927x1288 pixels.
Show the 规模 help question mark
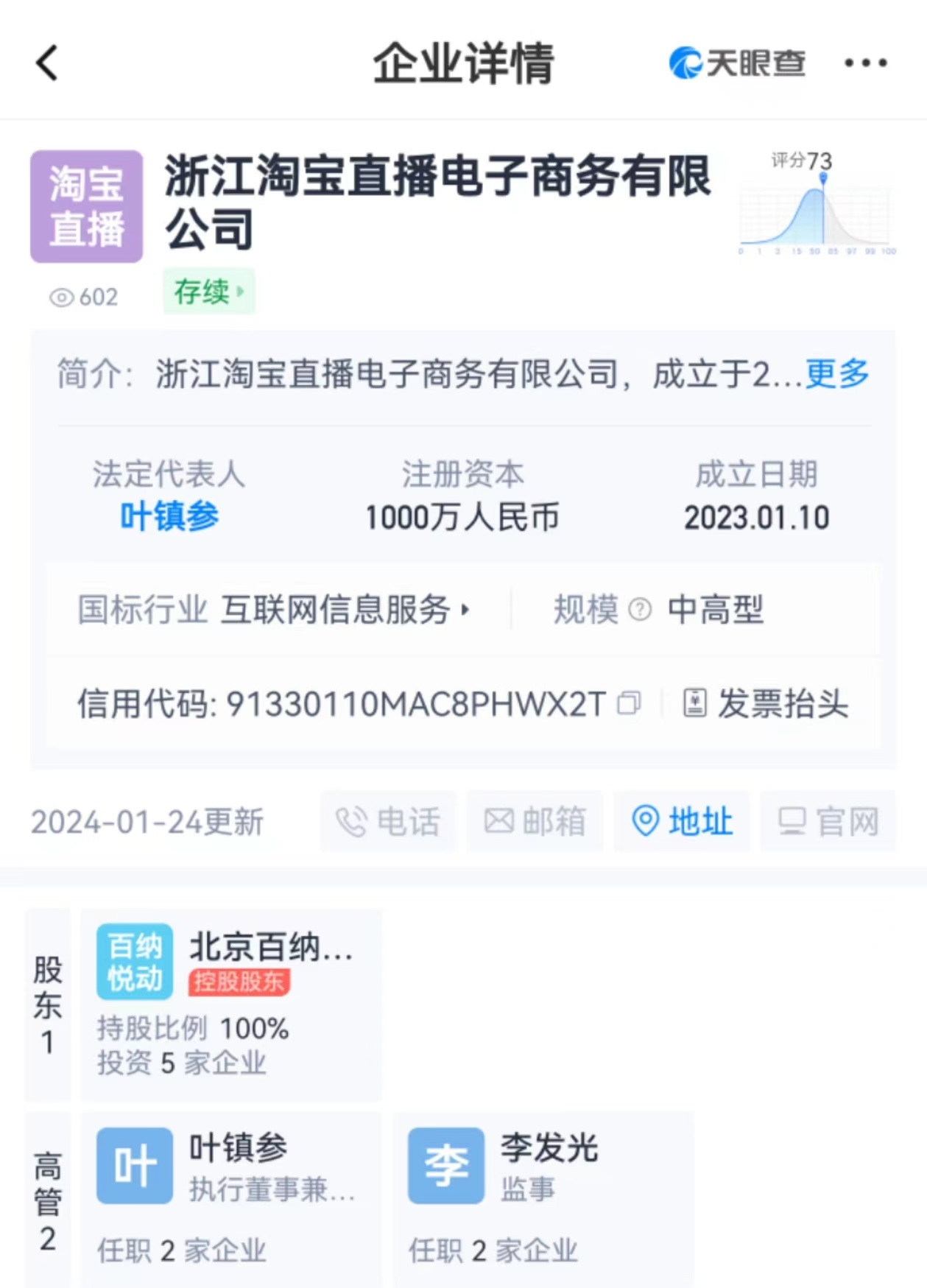(640, 610)
